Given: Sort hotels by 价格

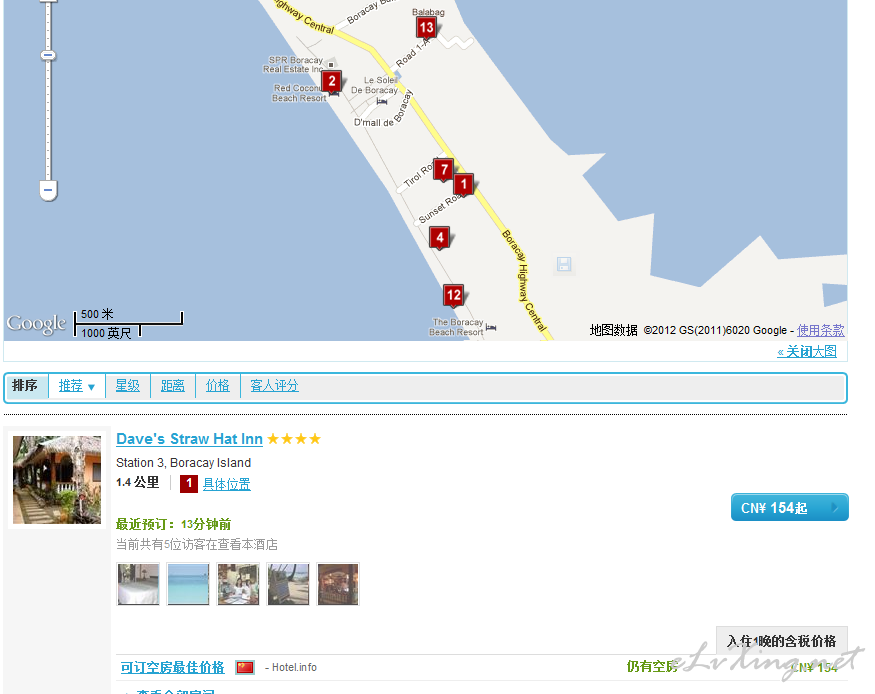Looking at the screenshot, I should [x=218, y=386].
